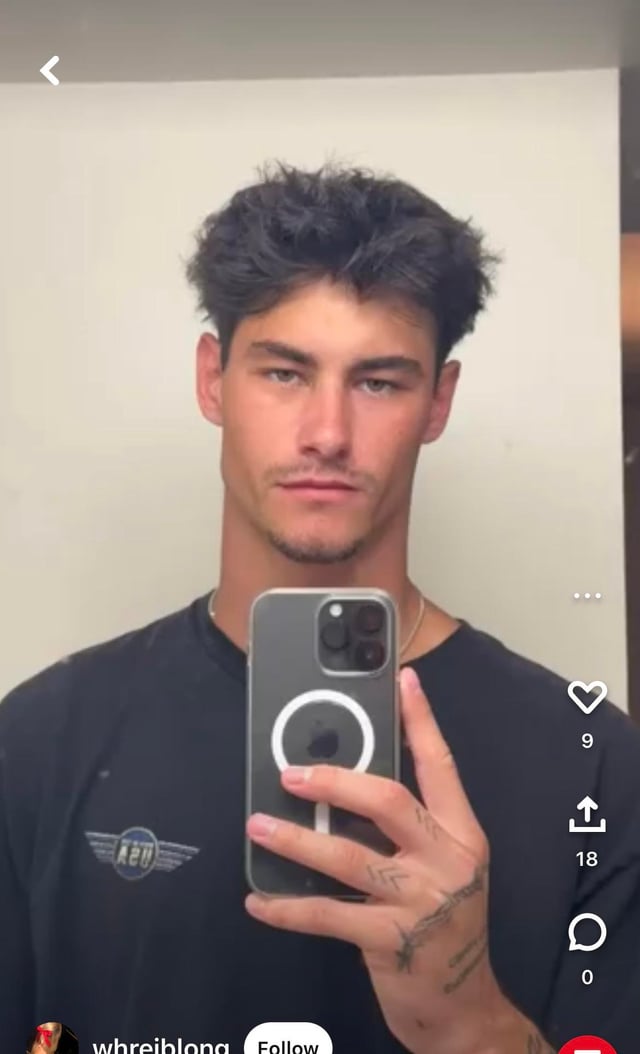Share this pin
Image resolution: width=640 pixels, height=1054 pixels.
pos(587,814)
